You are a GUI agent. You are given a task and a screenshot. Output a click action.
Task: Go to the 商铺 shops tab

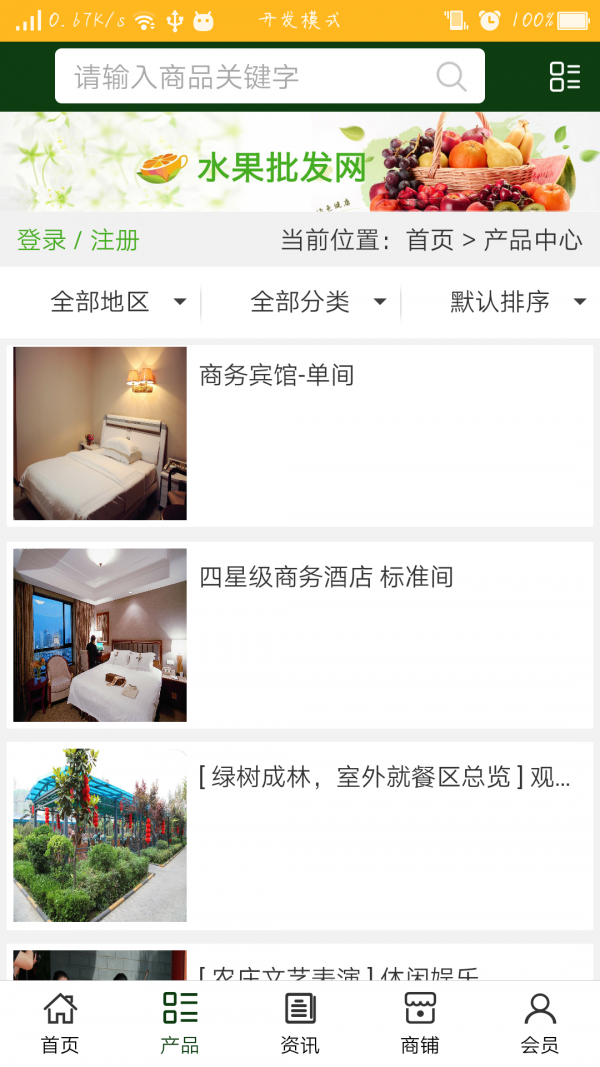click(x=420, y=1023)
